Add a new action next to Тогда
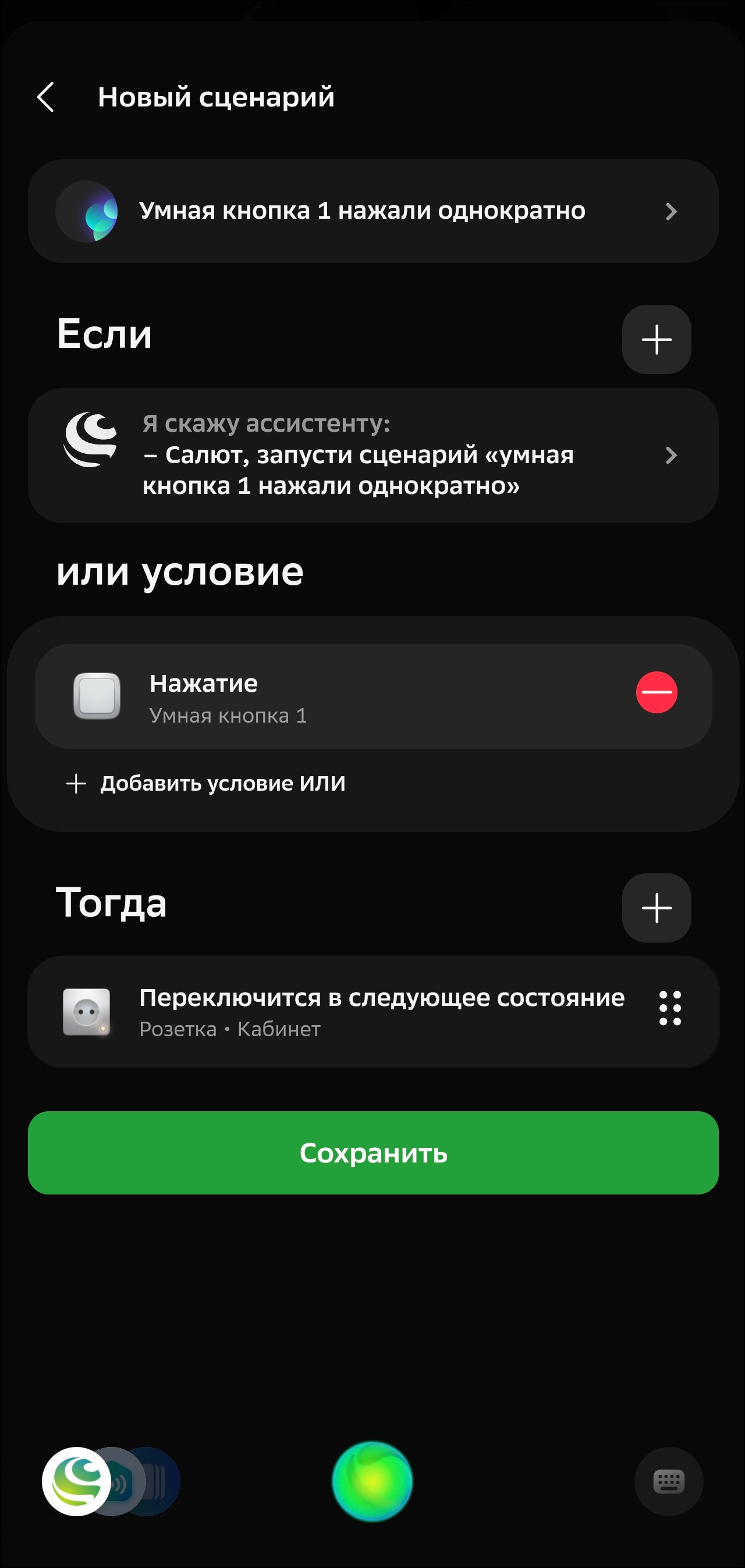The width and height of the screenshot is (745, 1568). tap(656, 908)
